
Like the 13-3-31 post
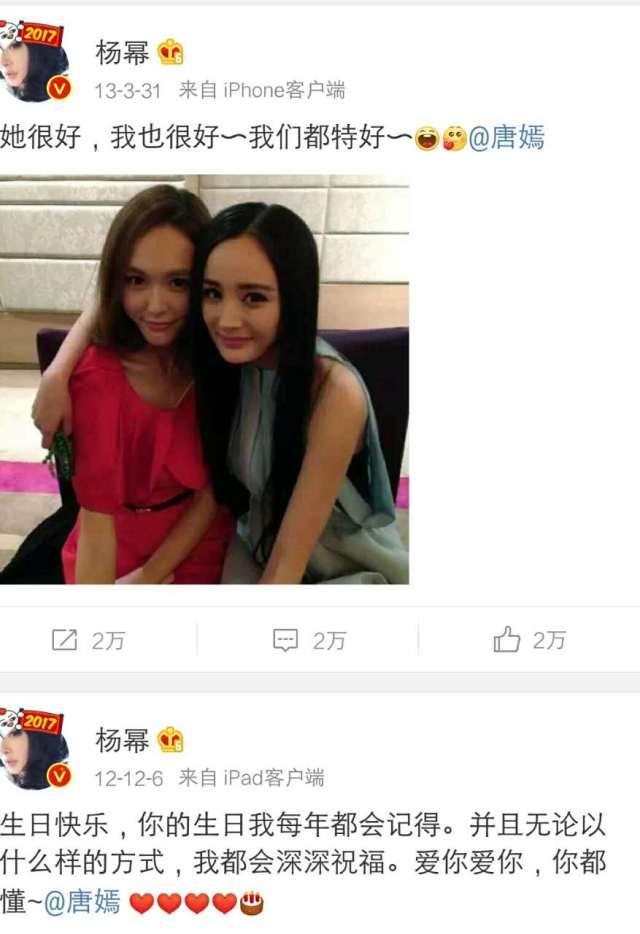[x=529, y=640]
